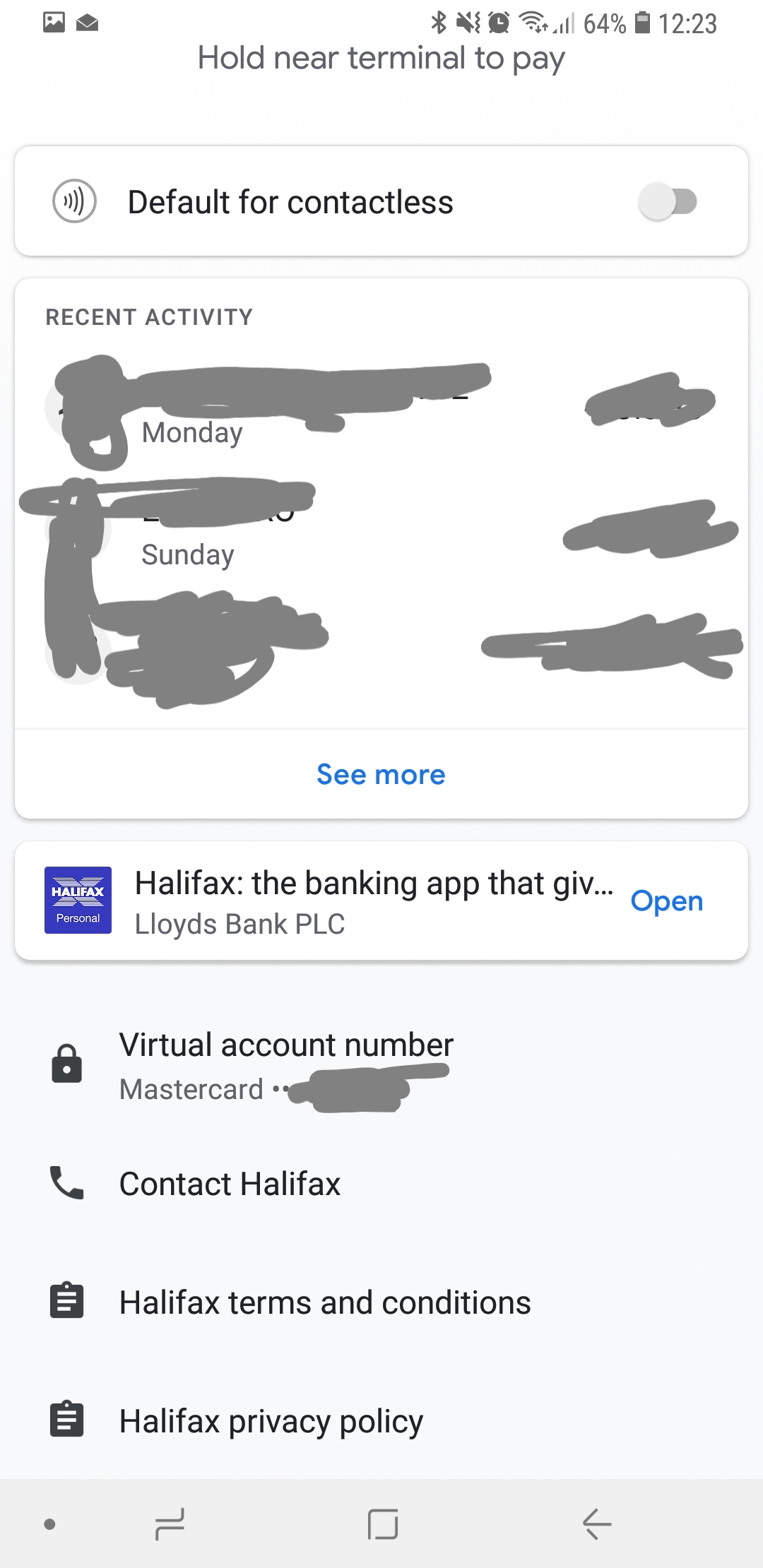Select Contact Halifax

point(230,1184)
